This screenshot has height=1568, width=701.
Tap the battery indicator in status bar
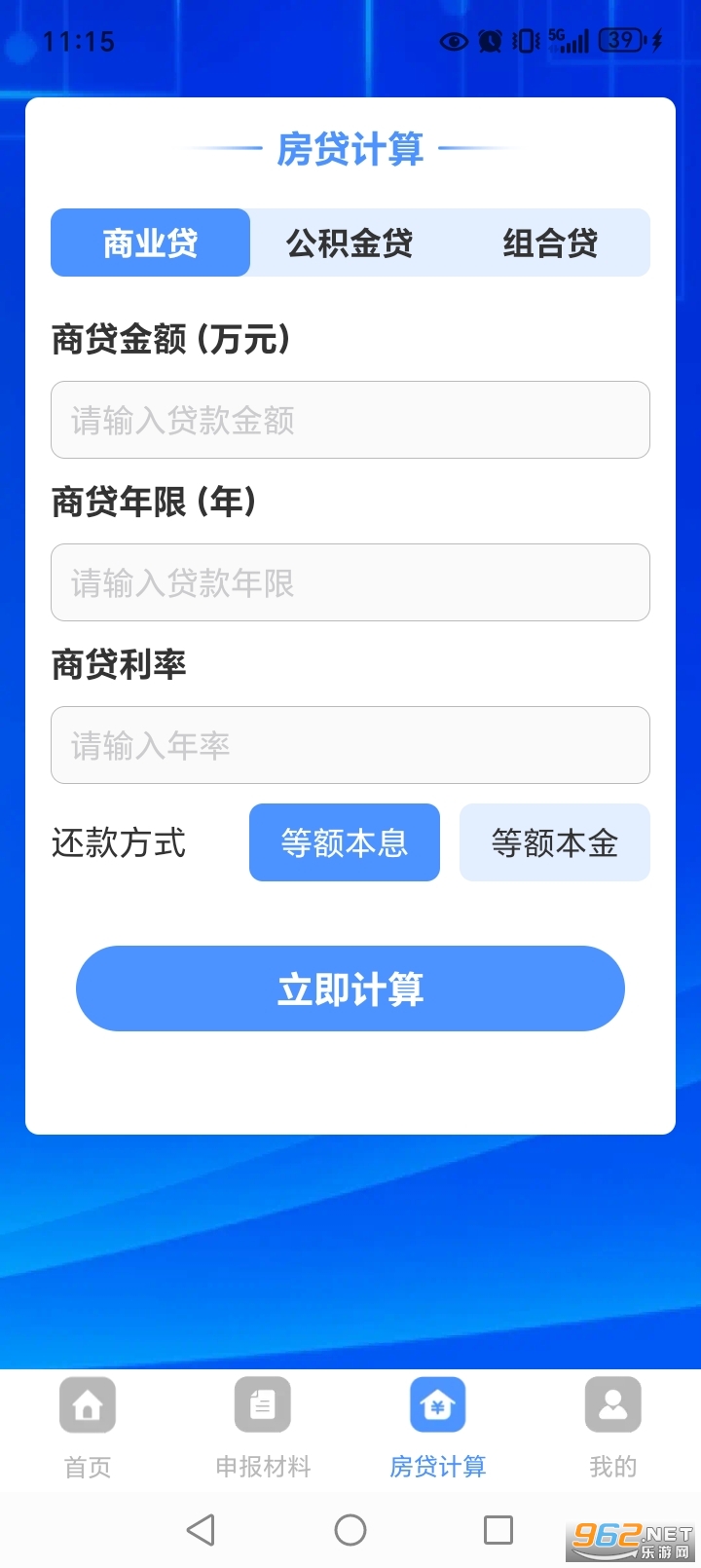coord(620,41)
